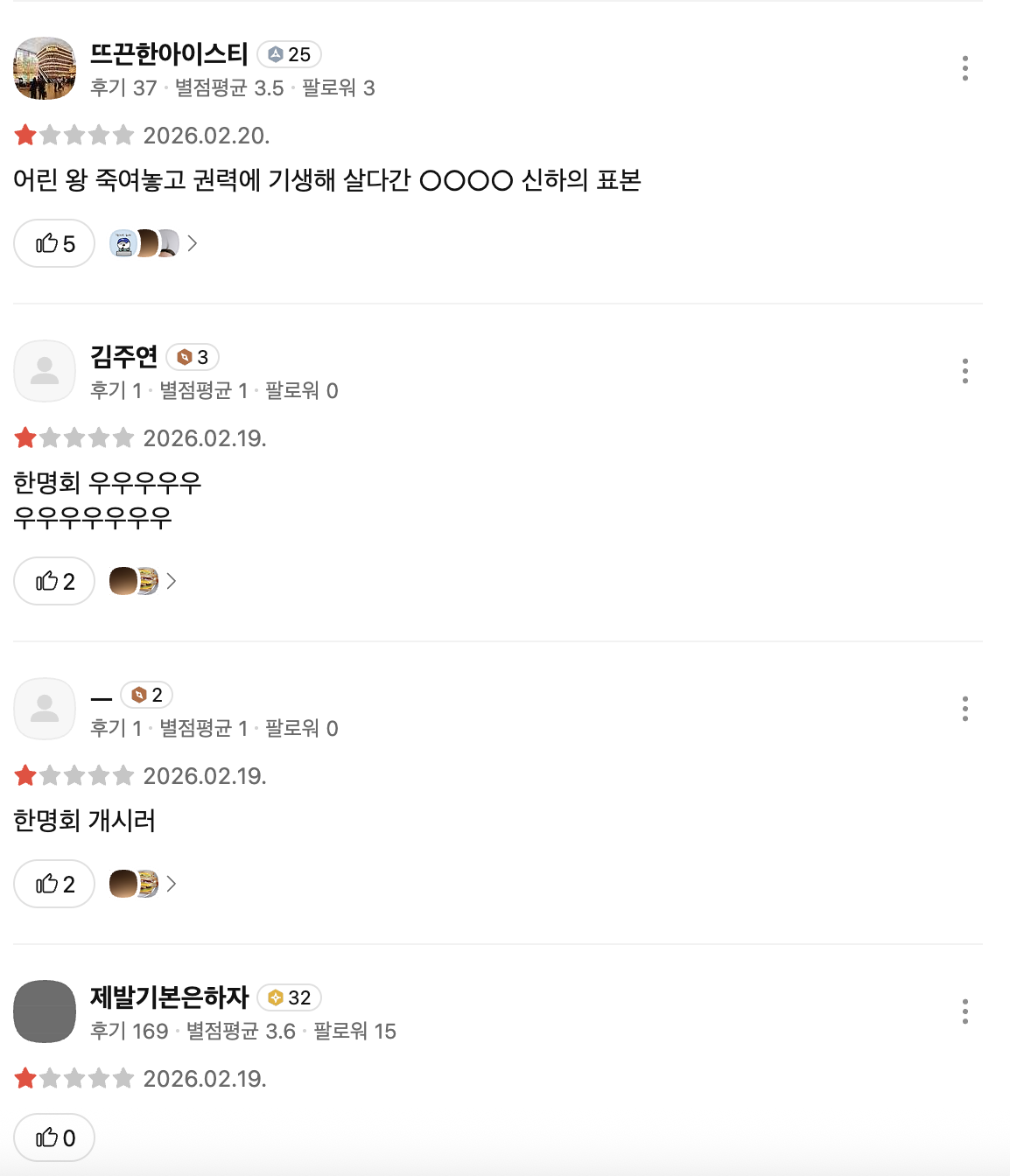Open overflow menu on 뜨끈한아이스티's review
The height and width of the screenshot is (1176, 1010).
point(964,68)
